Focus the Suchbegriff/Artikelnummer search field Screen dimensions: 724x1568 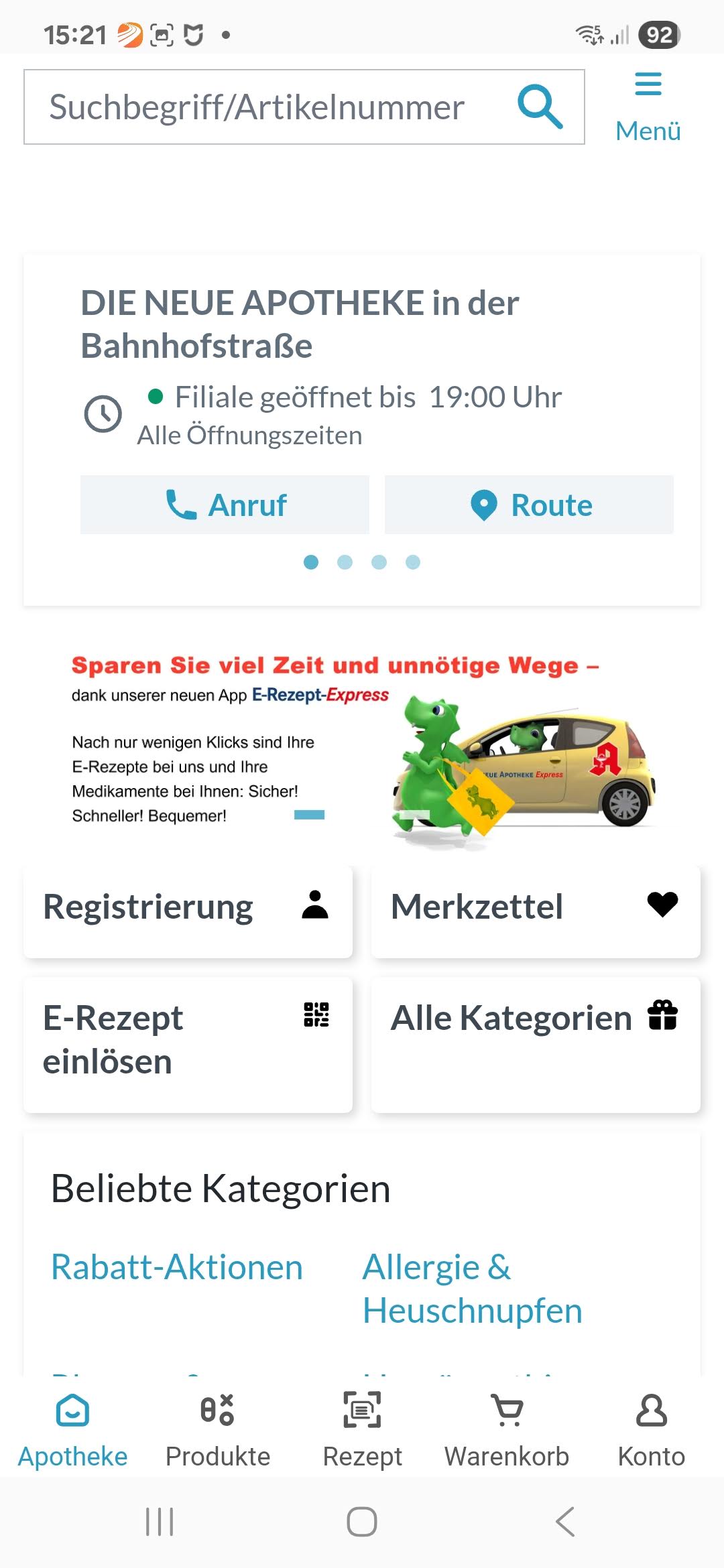pos(268,107)
